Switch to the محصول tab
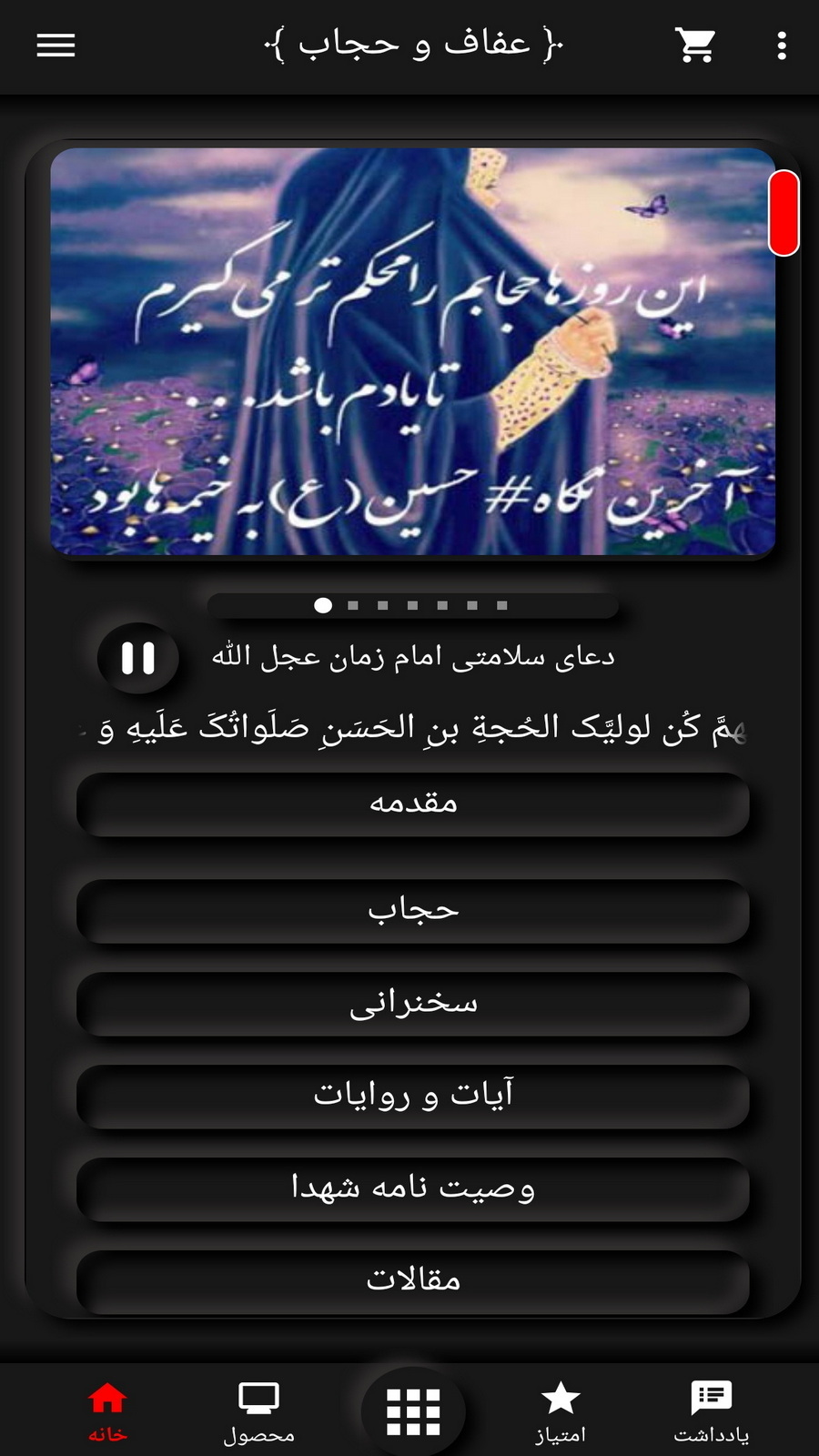Screen dimensions: 819x1456 click(x=258, y=1411)
